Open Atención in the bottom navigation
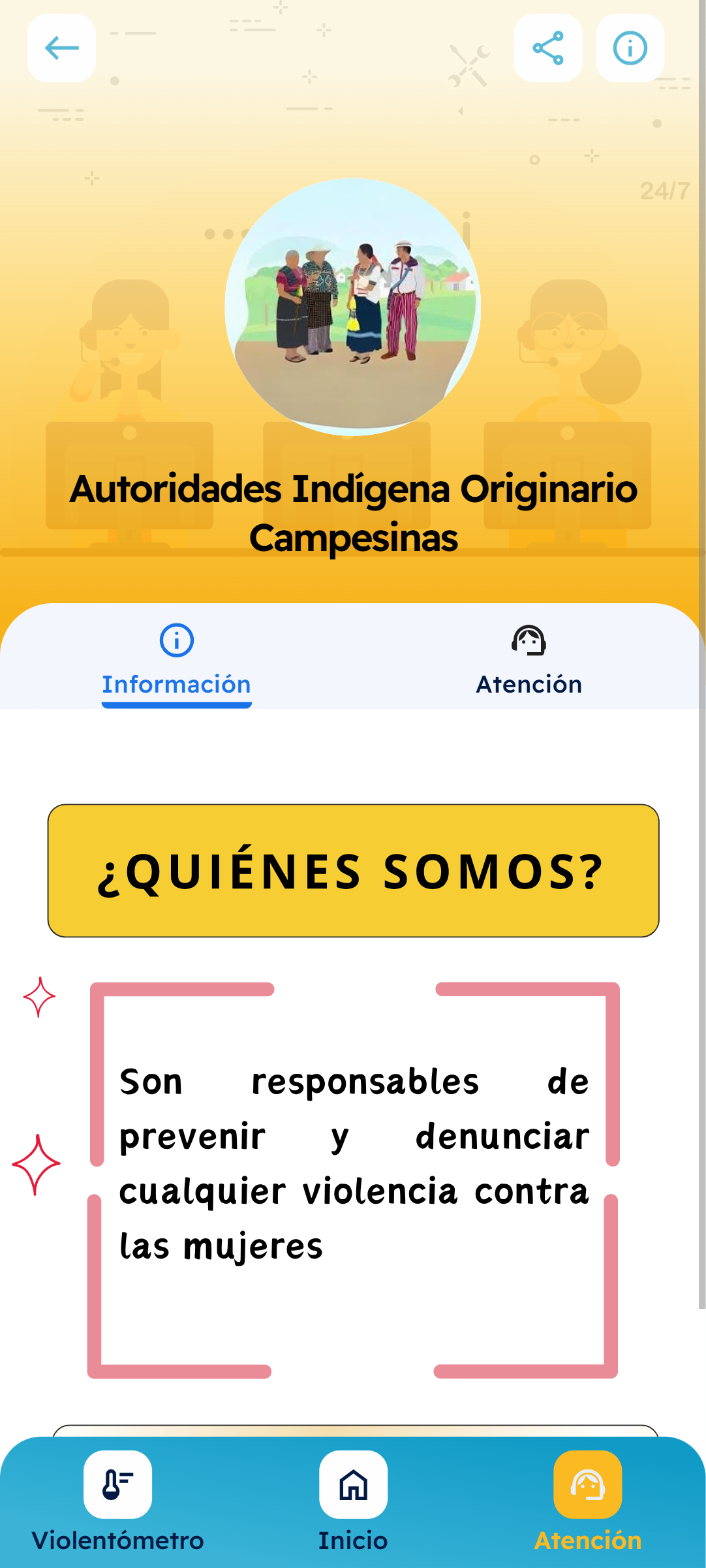706x1568 pixels. 587,1503
